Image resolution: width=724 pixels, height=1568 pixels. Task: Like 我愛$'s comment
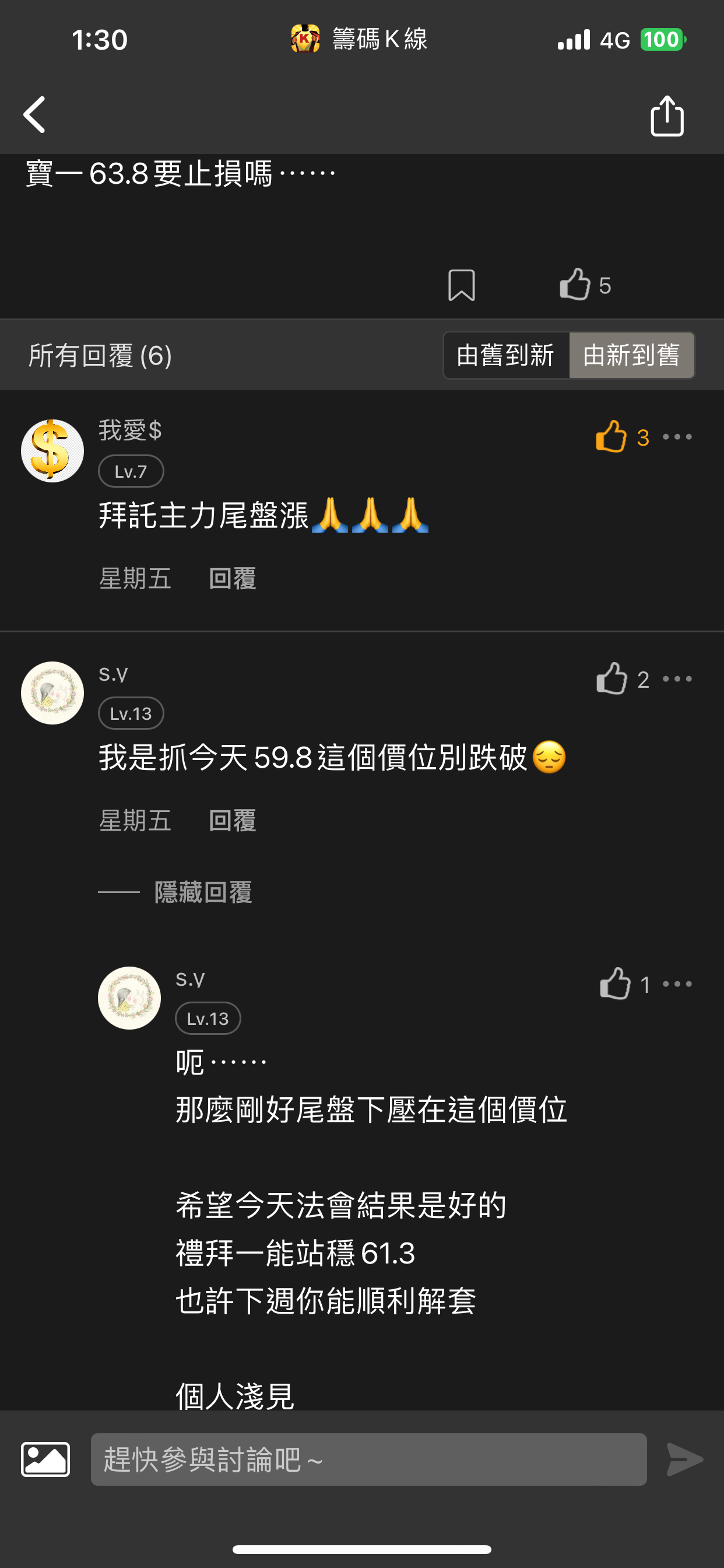coord(611,437)
